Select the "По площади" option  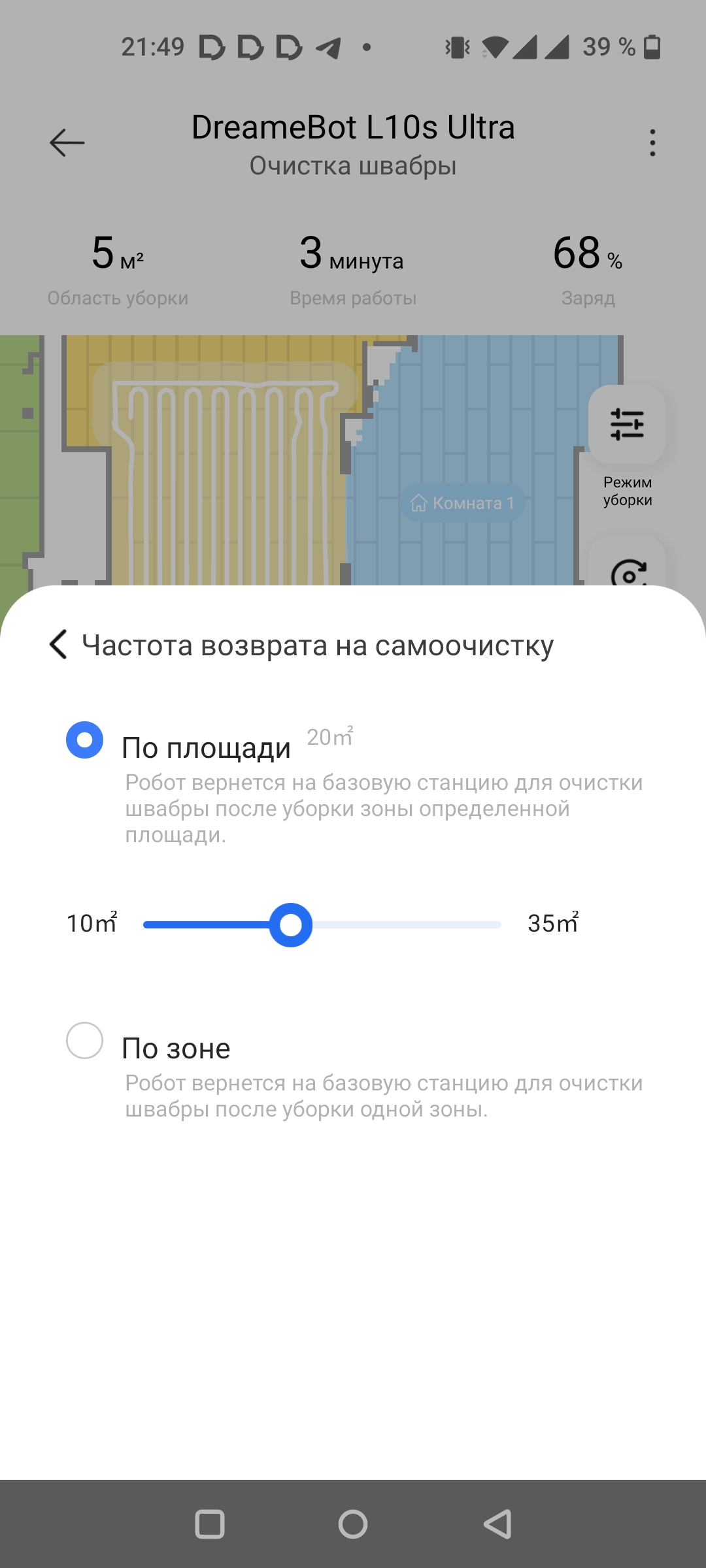pyautogui.click(x=85, y=740)
